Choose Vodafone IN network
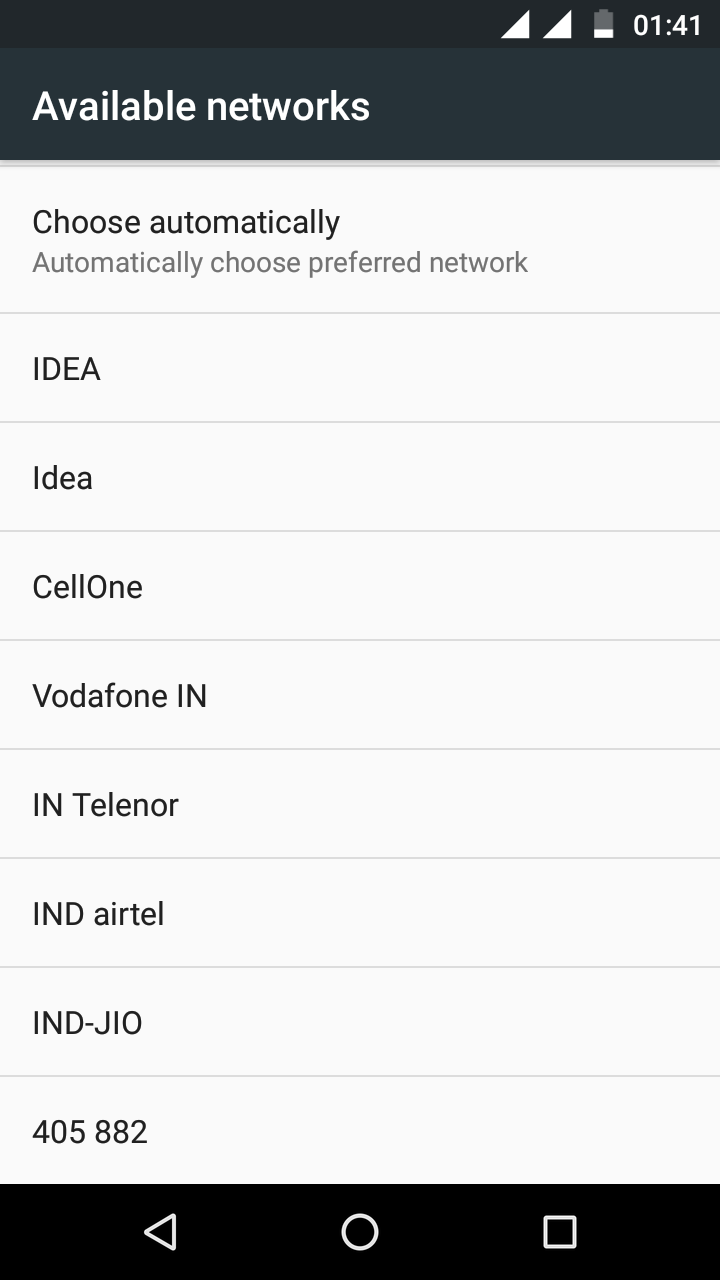 [360, 695]
